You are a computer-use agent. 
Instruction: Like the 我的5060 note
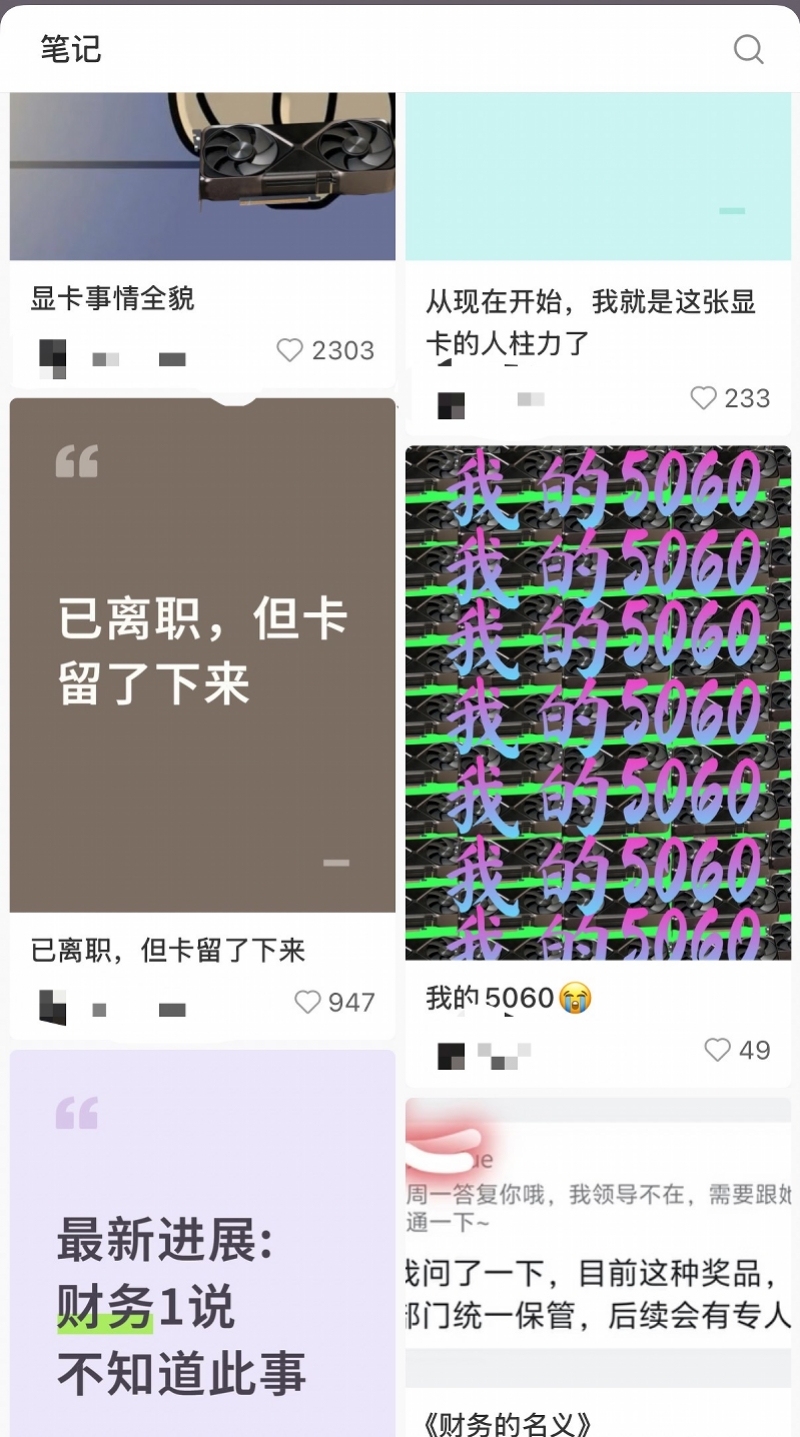718,1049
